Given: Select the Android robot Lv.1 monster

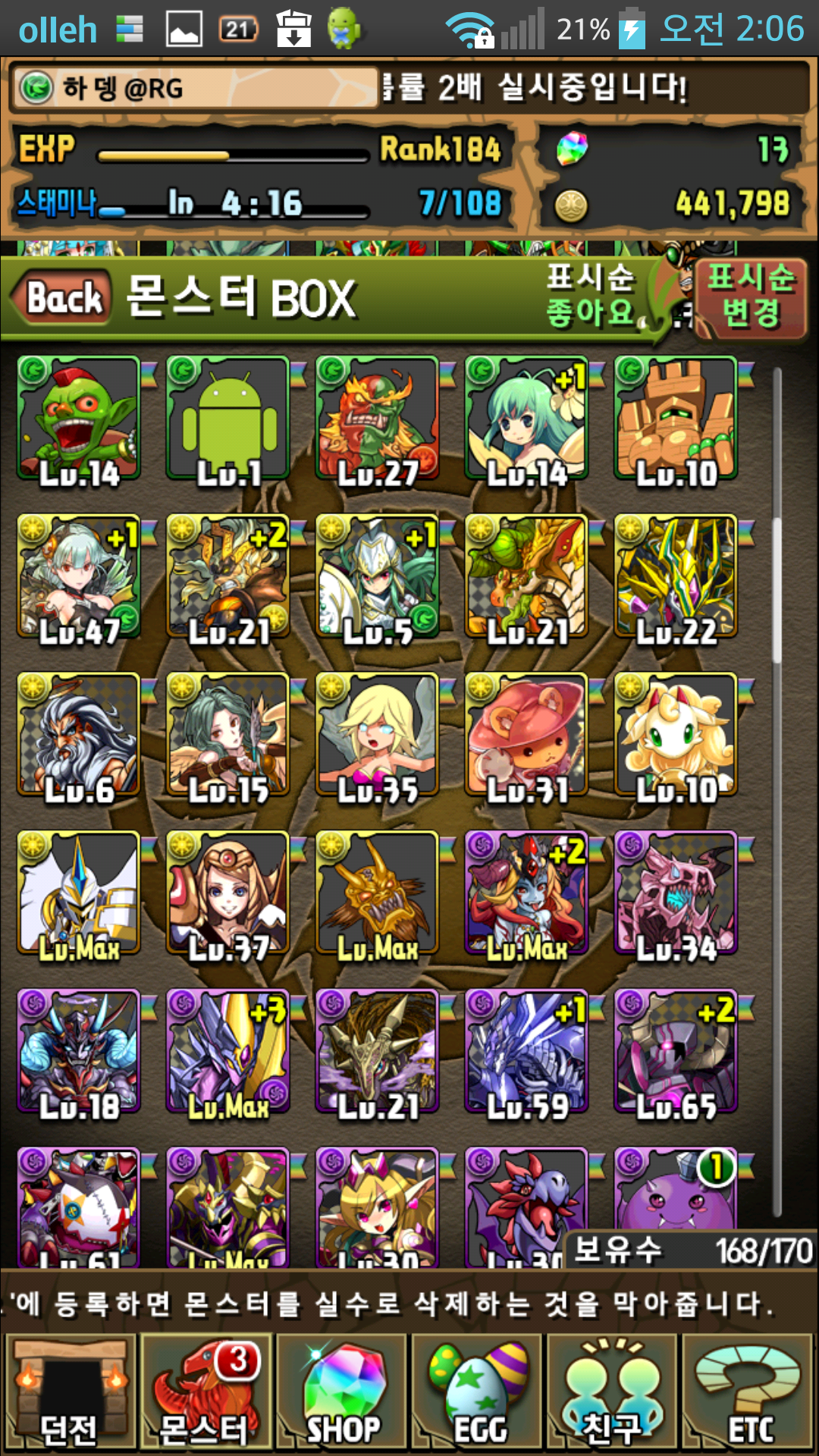Looking at the screenshot, I should click(x=228, y=419).
